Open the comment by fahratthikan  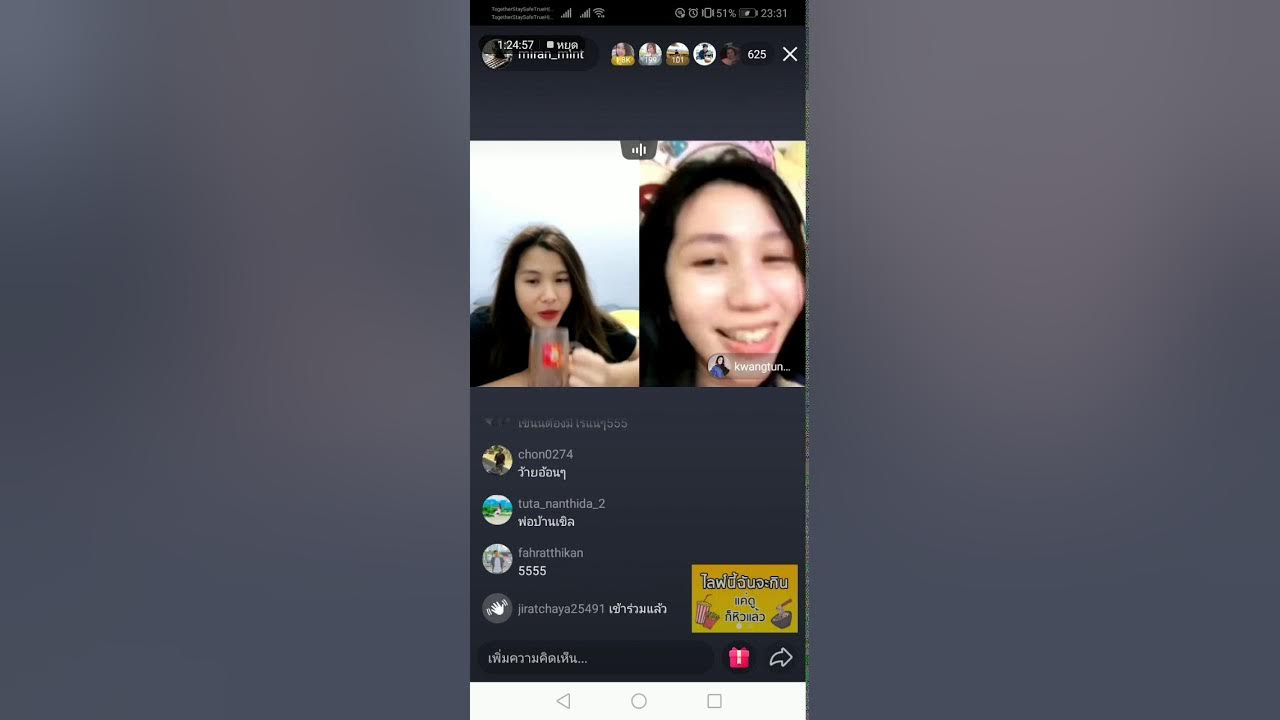coord(550,561)
